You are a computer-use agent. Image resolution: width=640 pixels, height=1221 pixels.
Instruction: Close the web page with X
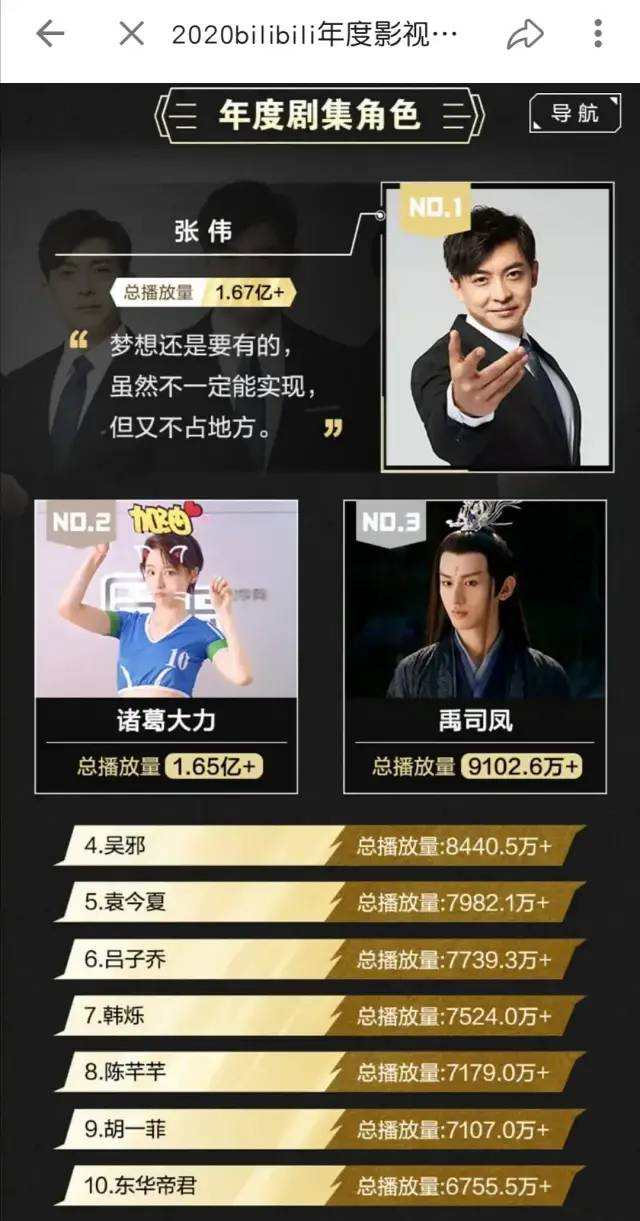coord(131,35)
